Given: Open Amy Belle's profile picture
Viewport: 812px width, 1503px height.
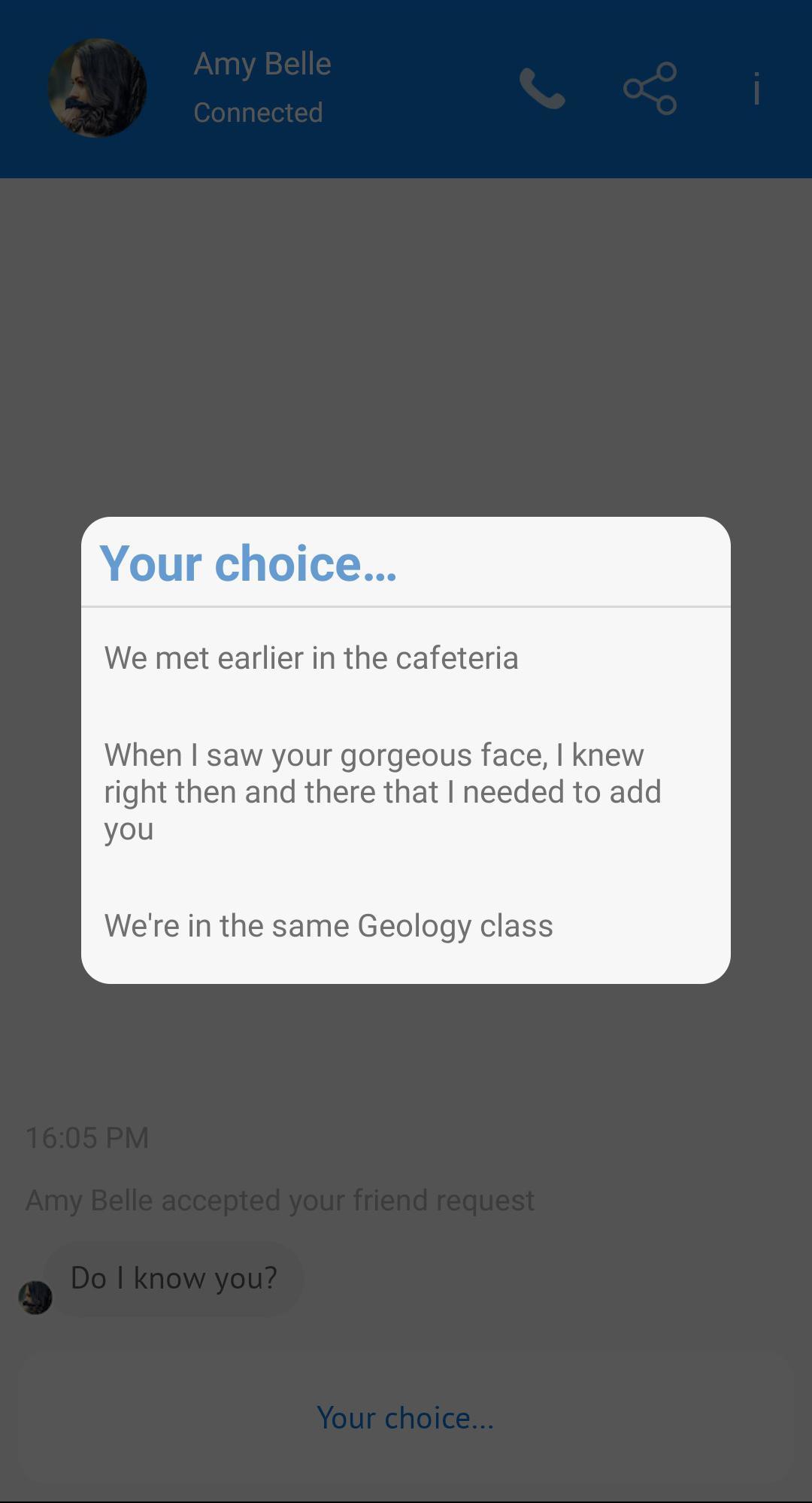Looking at the screenshot, I should point(97,88).
